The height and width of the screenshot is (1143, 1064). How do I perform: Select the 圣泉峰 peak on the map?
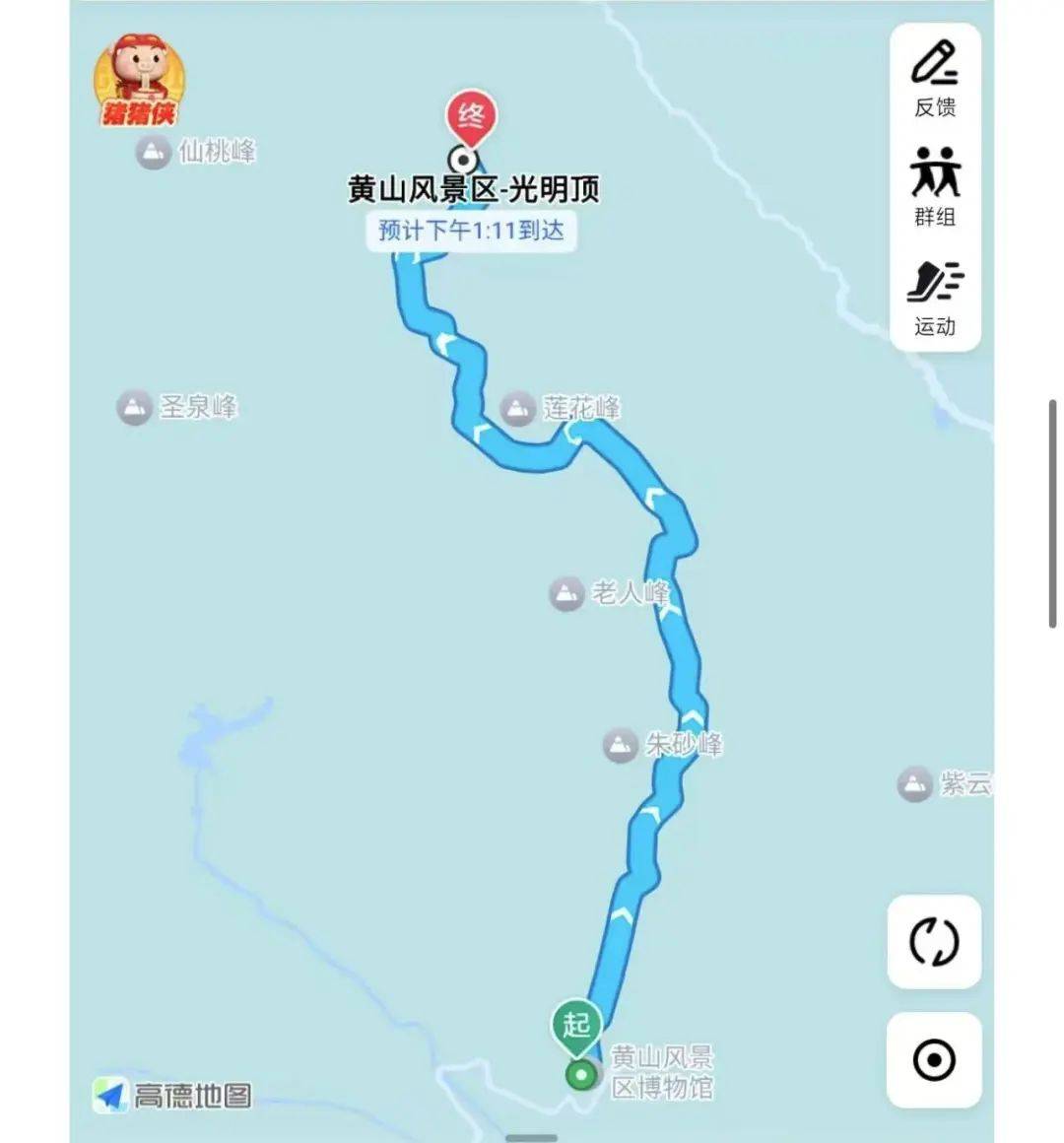coord(177,407)
